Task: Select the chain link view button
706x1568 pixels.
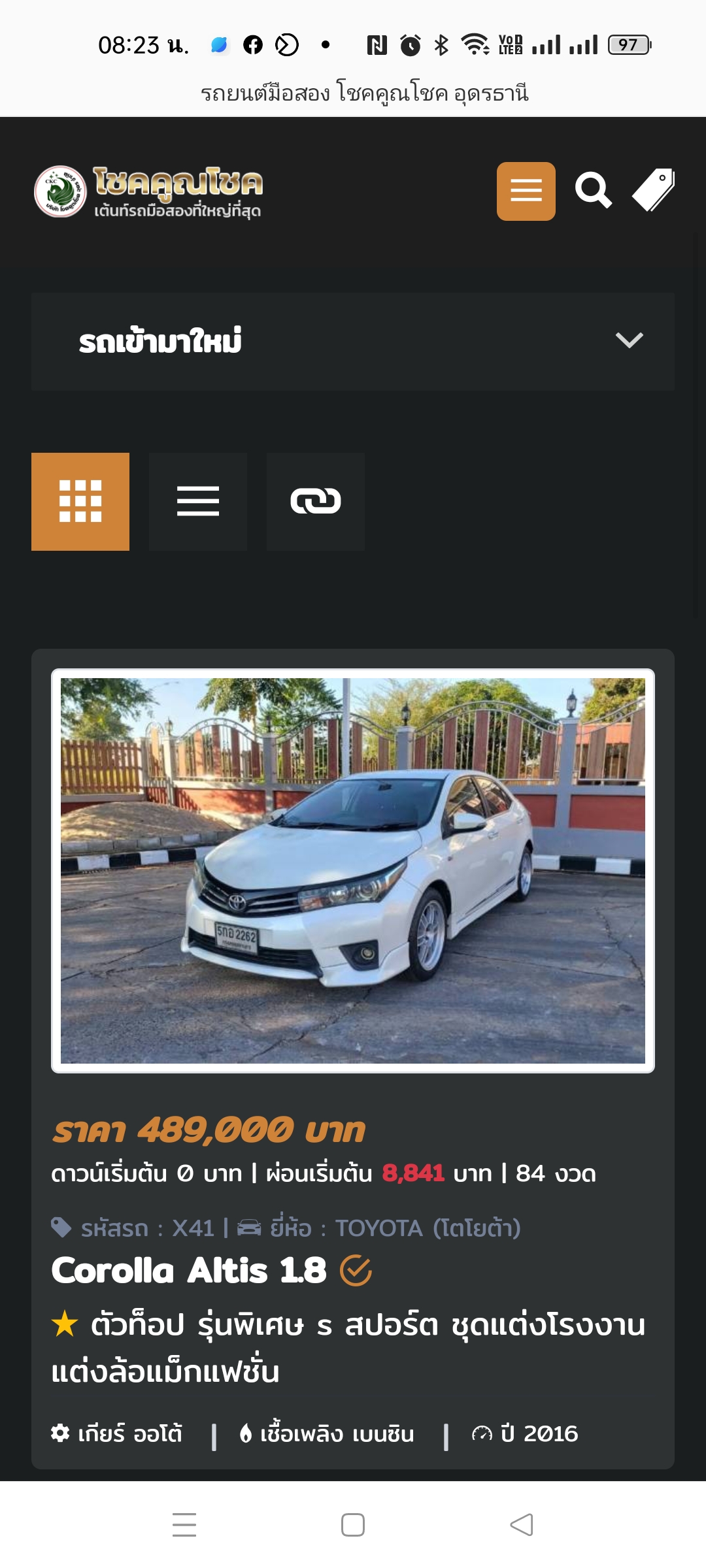Action: pos(316,501)
